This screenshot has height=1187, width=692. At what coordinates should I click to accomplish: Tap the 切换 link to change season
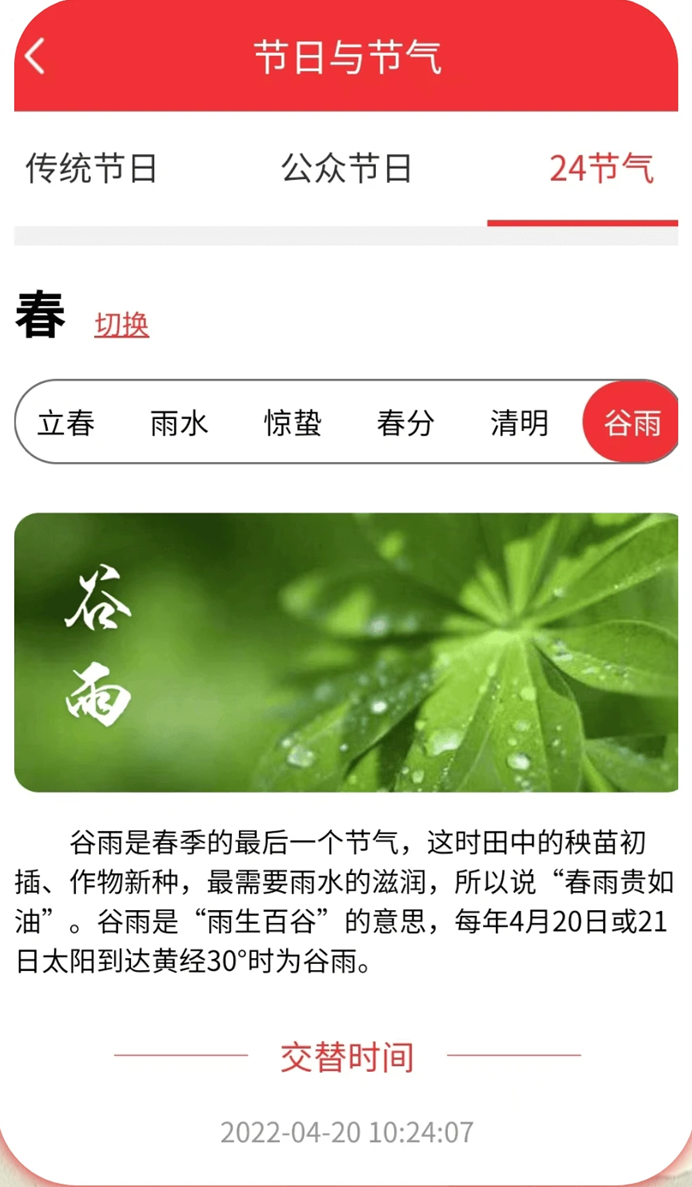click(122, 324)
